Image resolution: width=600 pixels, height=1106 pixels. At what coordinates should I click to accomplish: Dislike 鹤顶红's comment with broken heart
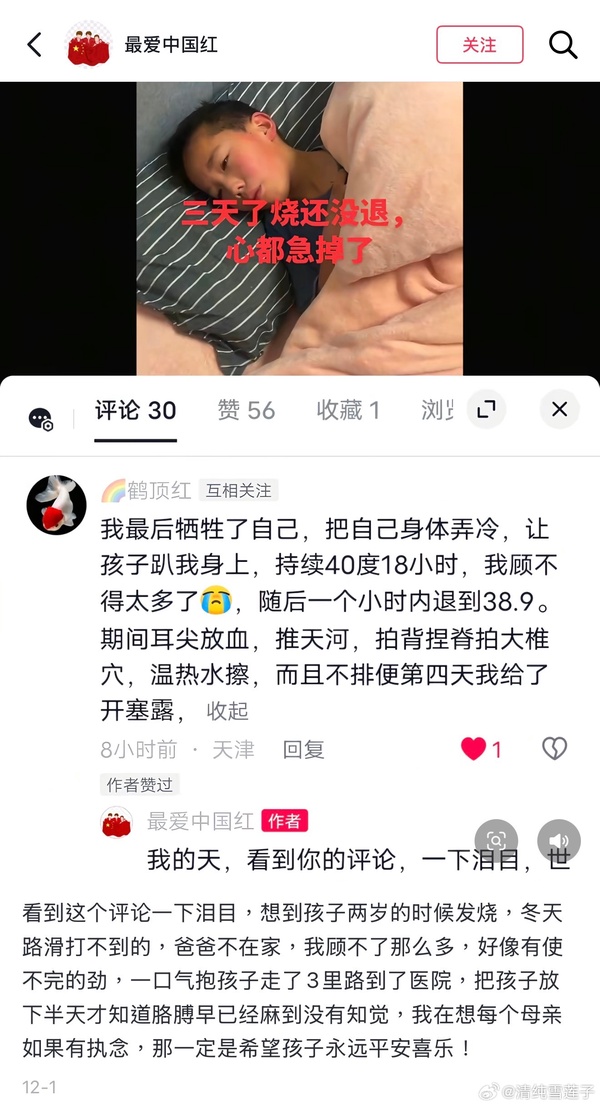click(x=554, y=749)
